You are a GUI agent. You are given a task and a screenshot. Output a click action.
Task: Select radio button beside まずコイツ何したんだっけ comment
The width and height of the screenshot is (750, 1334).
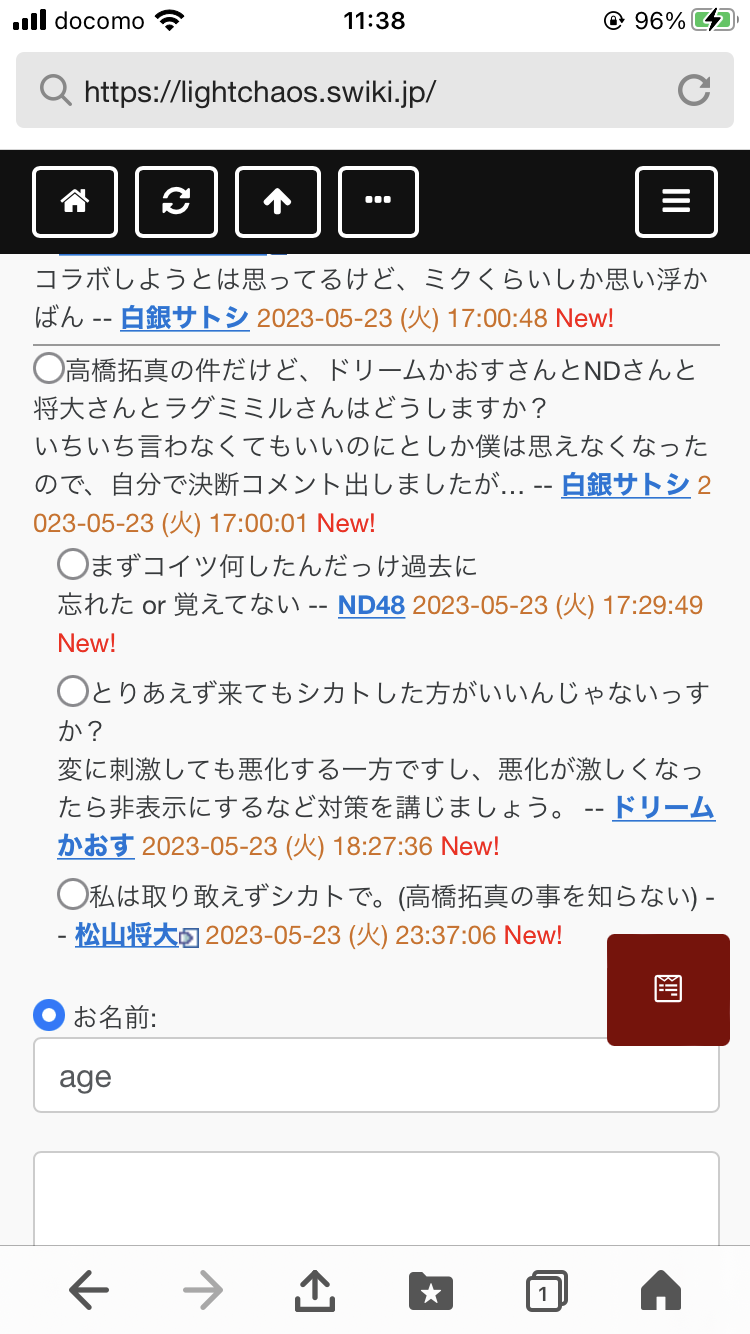(x=73, y=566)
